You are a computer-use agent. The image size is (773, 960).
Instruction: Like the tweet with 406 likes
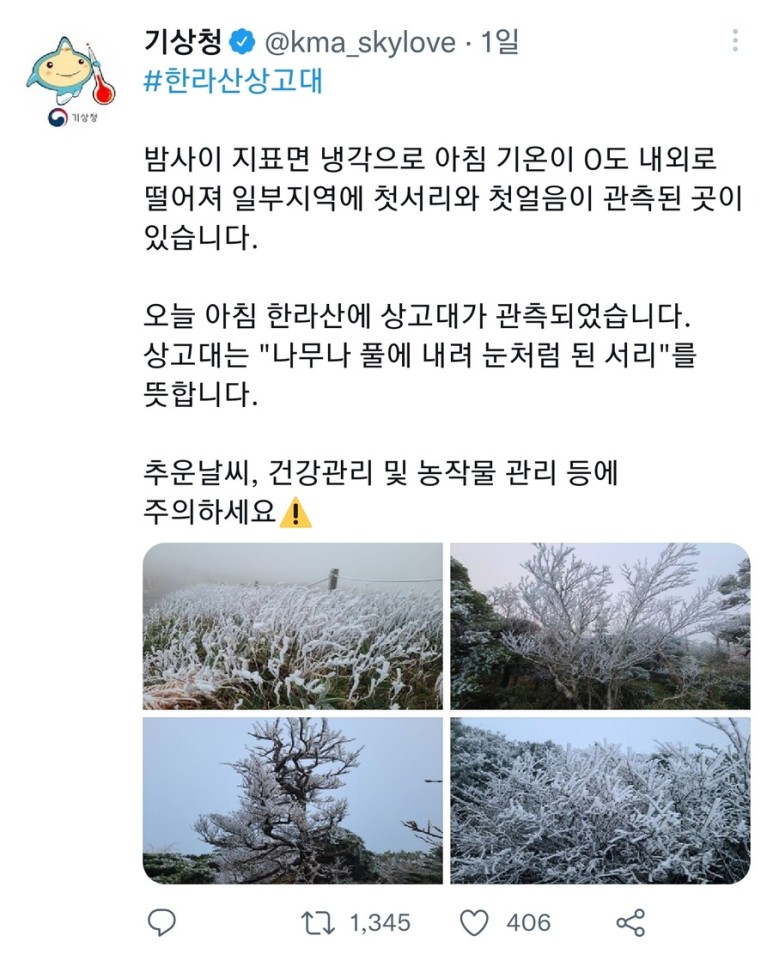click(474, 922)
